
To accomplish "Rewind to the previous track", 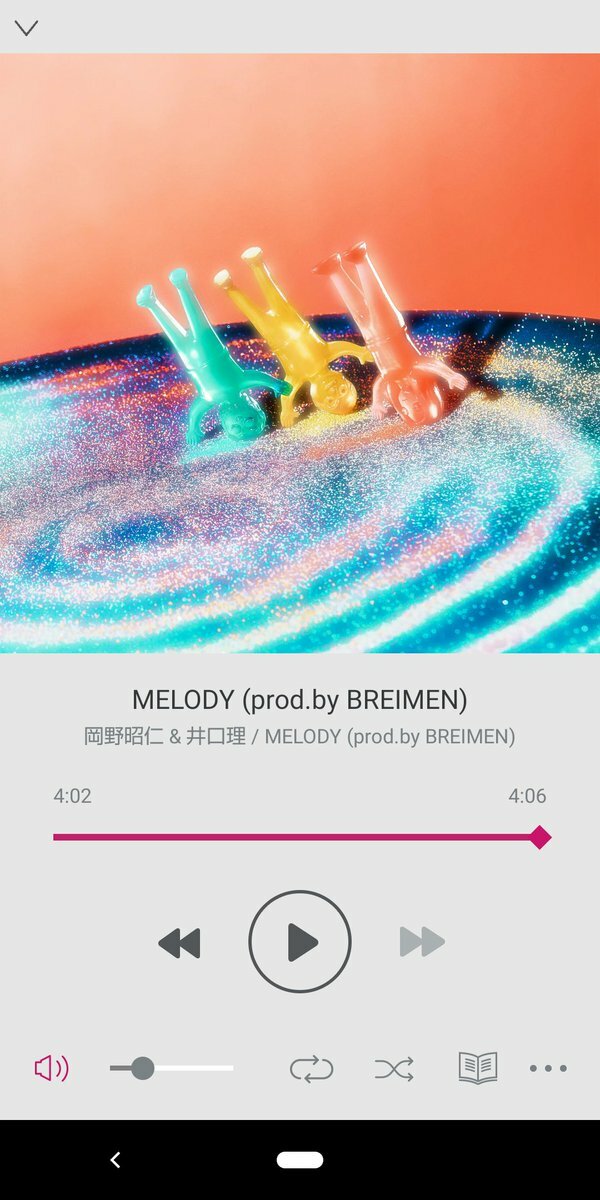I will tap(180, 942).
